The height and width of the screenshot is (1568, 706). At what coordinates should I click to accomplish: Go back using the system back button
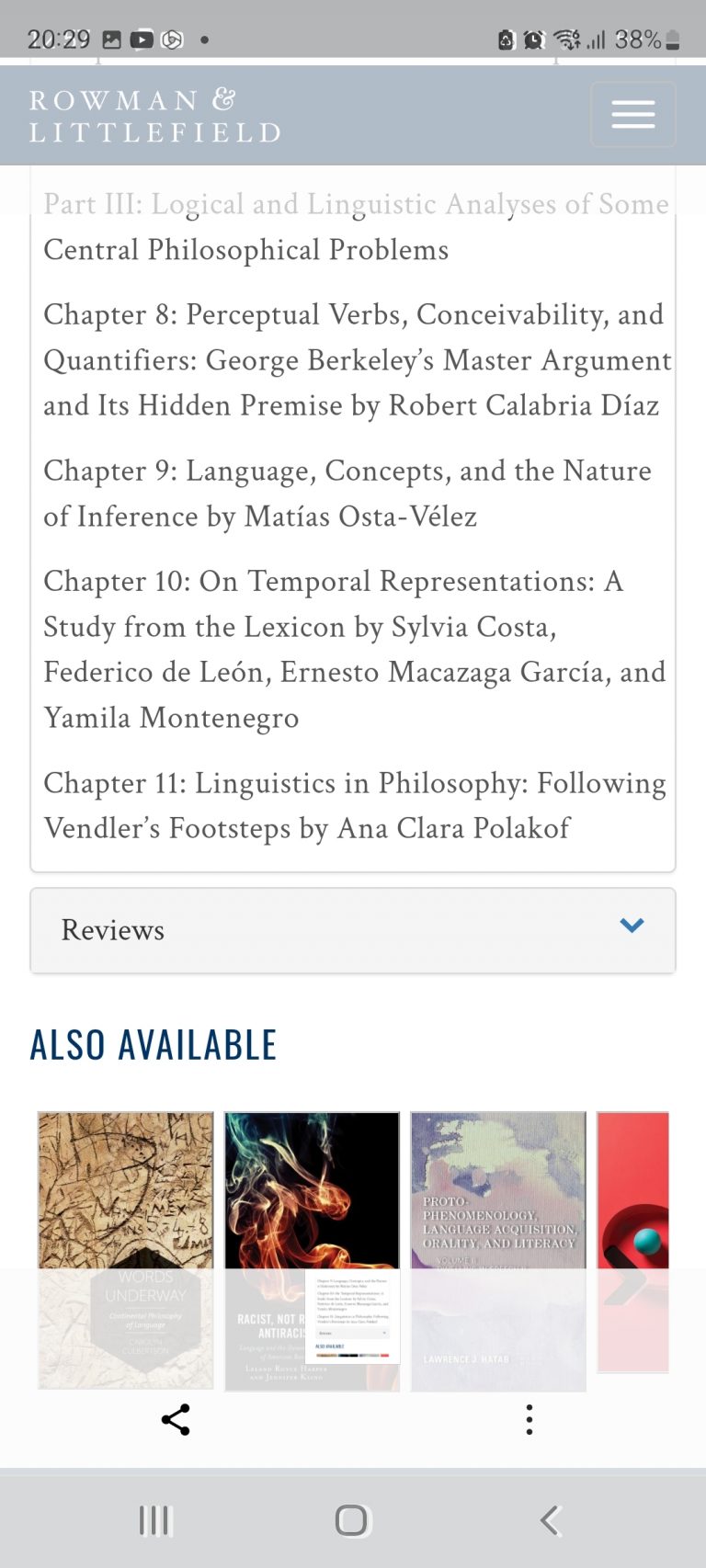[x=550, y=1520]
